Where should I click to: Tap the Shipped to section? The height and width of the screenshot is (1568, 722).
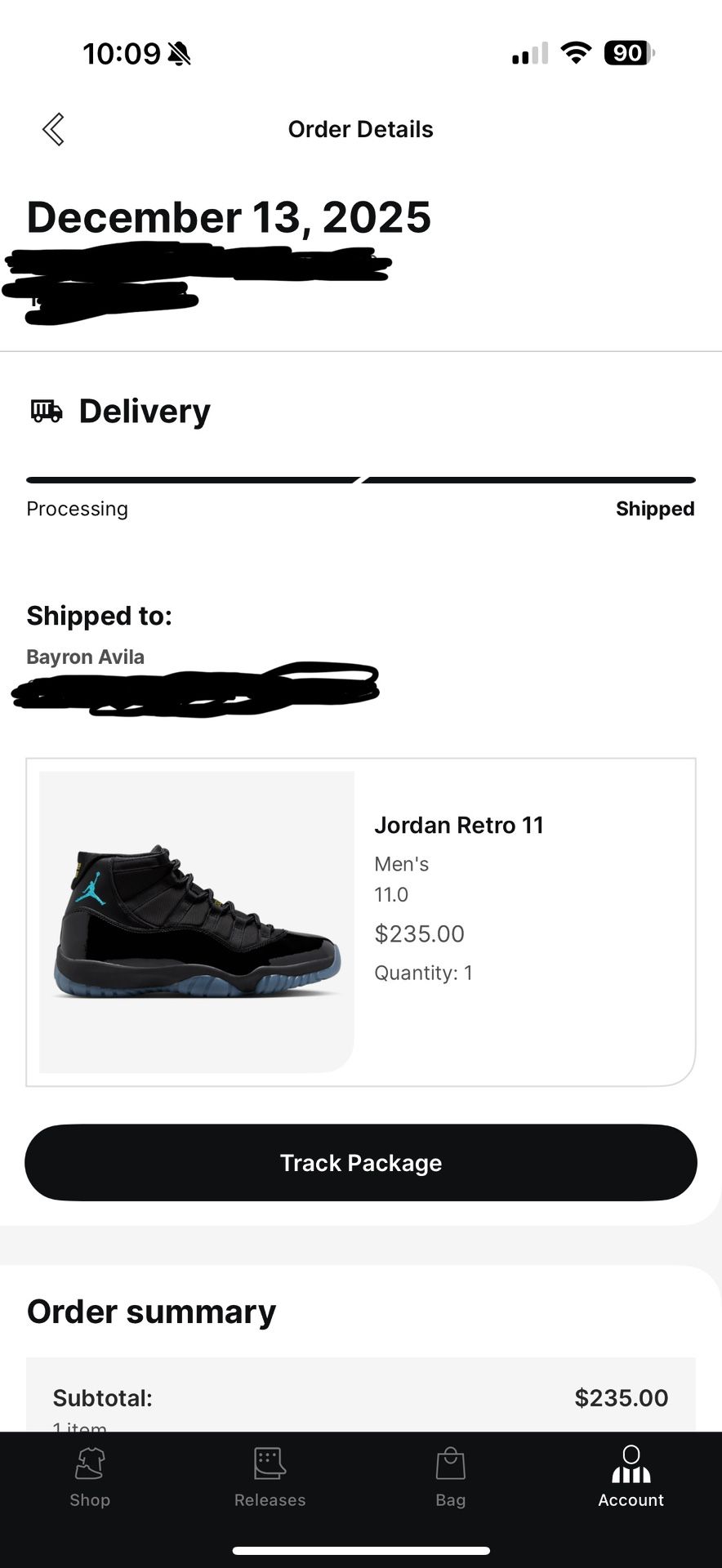click(x=99, y=616)
